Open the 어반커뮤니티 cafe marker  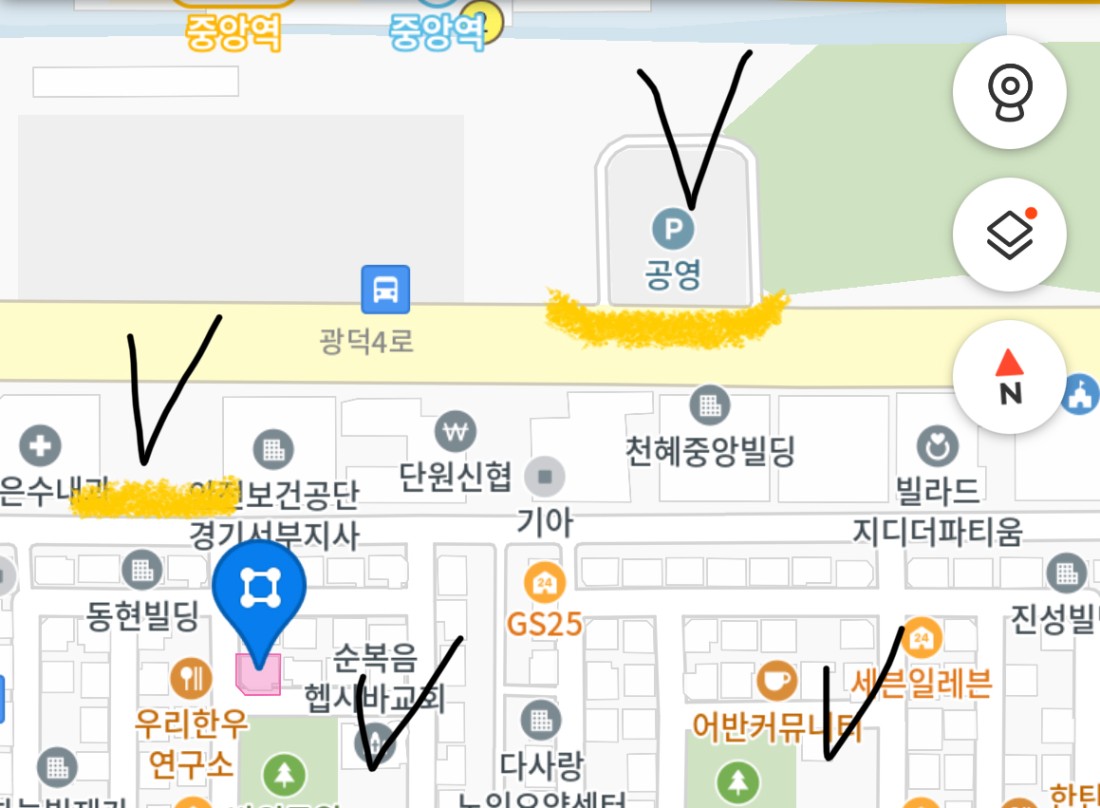pos(776,680)
